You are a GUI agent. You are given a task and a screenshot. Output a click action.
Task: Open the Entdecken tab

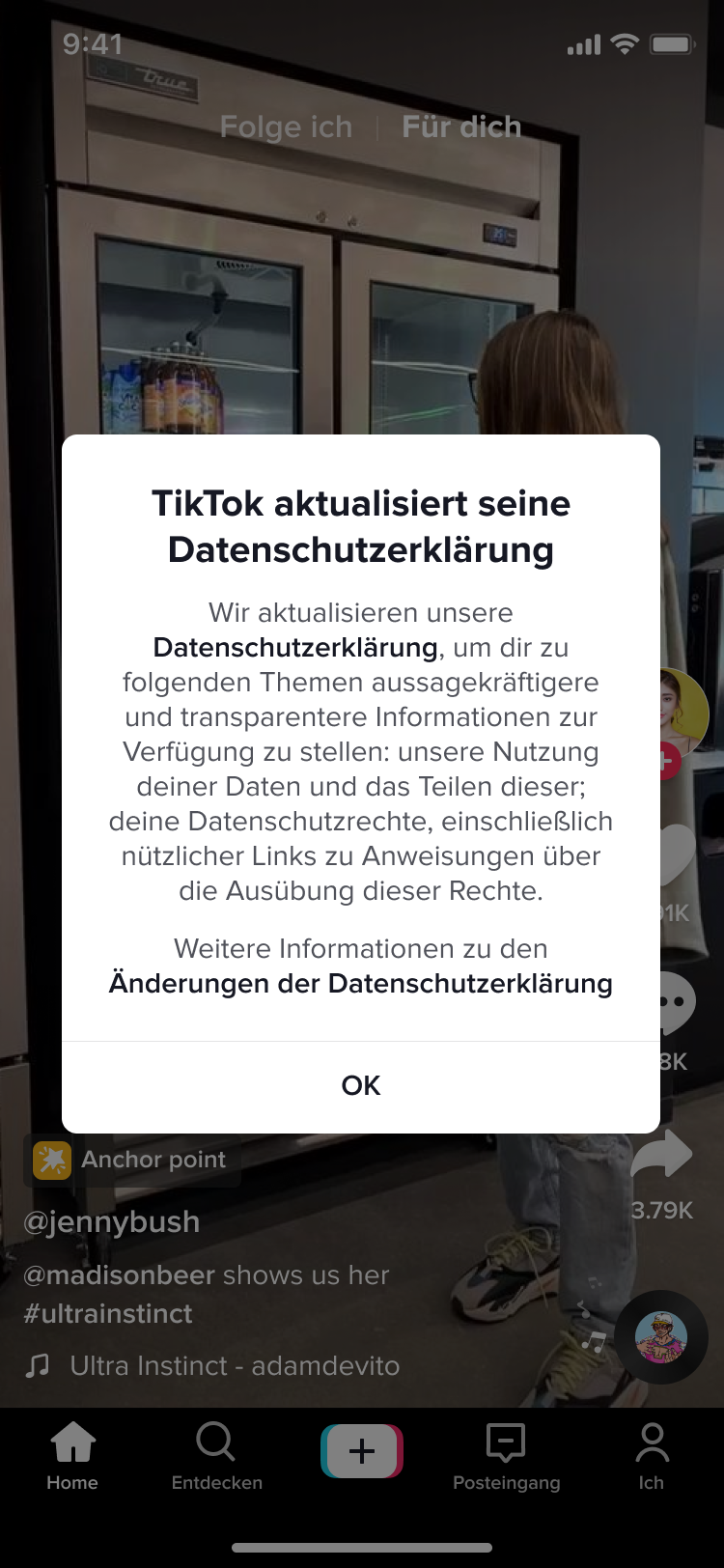pyautogui.click(x=216, y=1456)
